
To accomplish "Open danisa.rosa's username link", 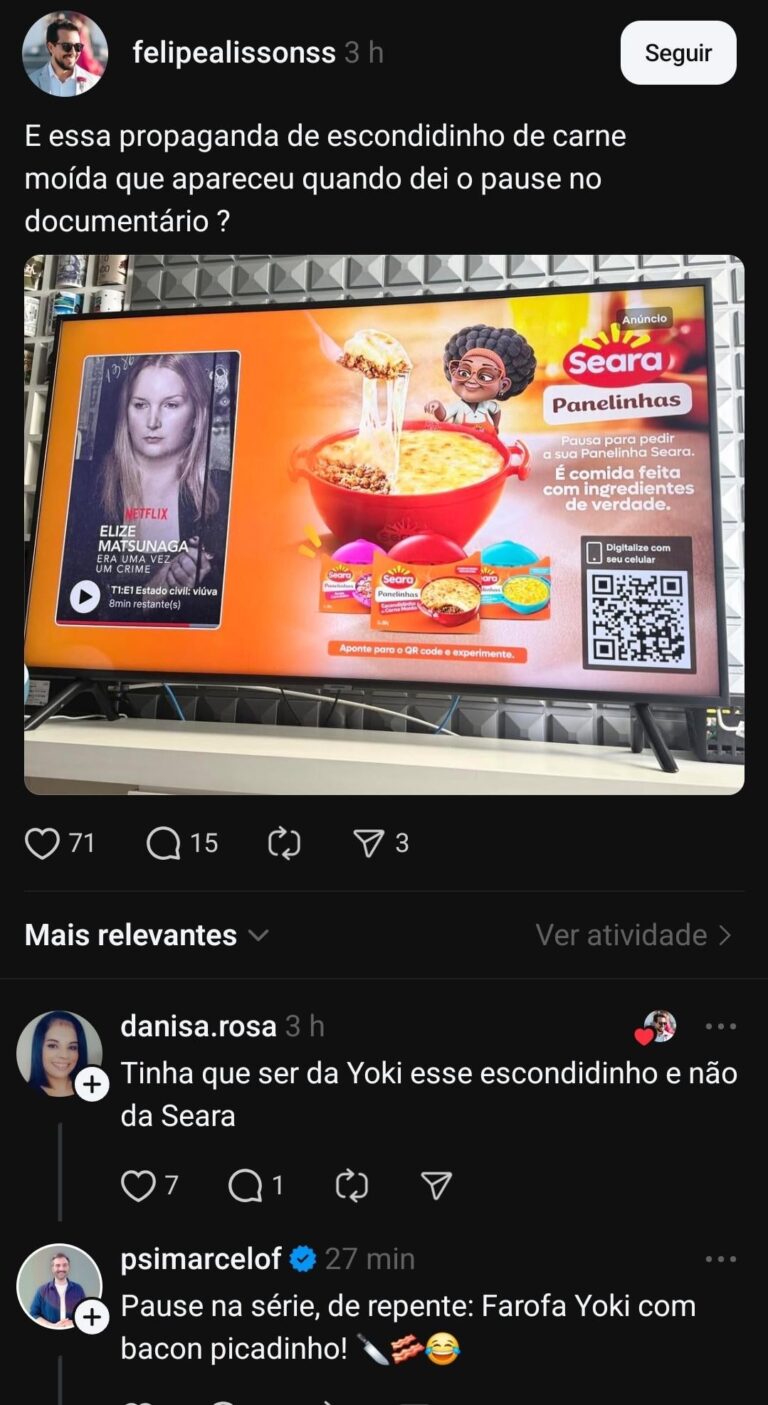I will tap(198, 1026).
